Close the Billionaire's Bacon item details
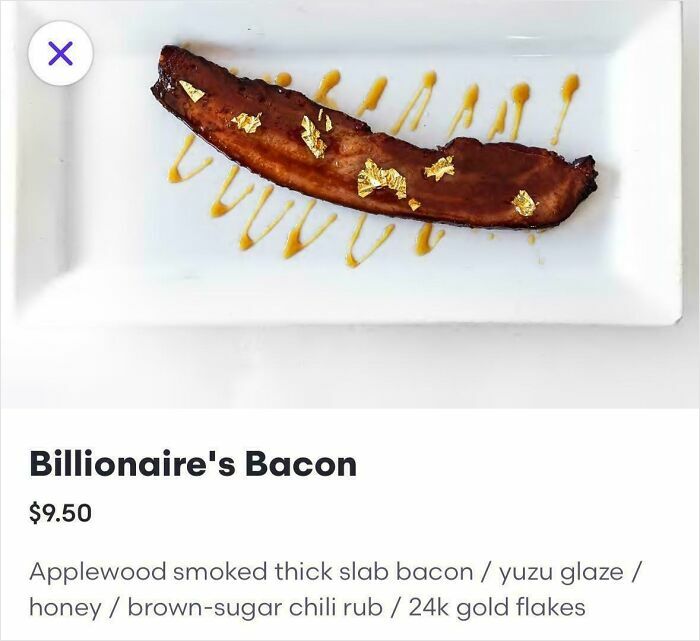This screenshot has height=641, width=700. pos(60,53)
